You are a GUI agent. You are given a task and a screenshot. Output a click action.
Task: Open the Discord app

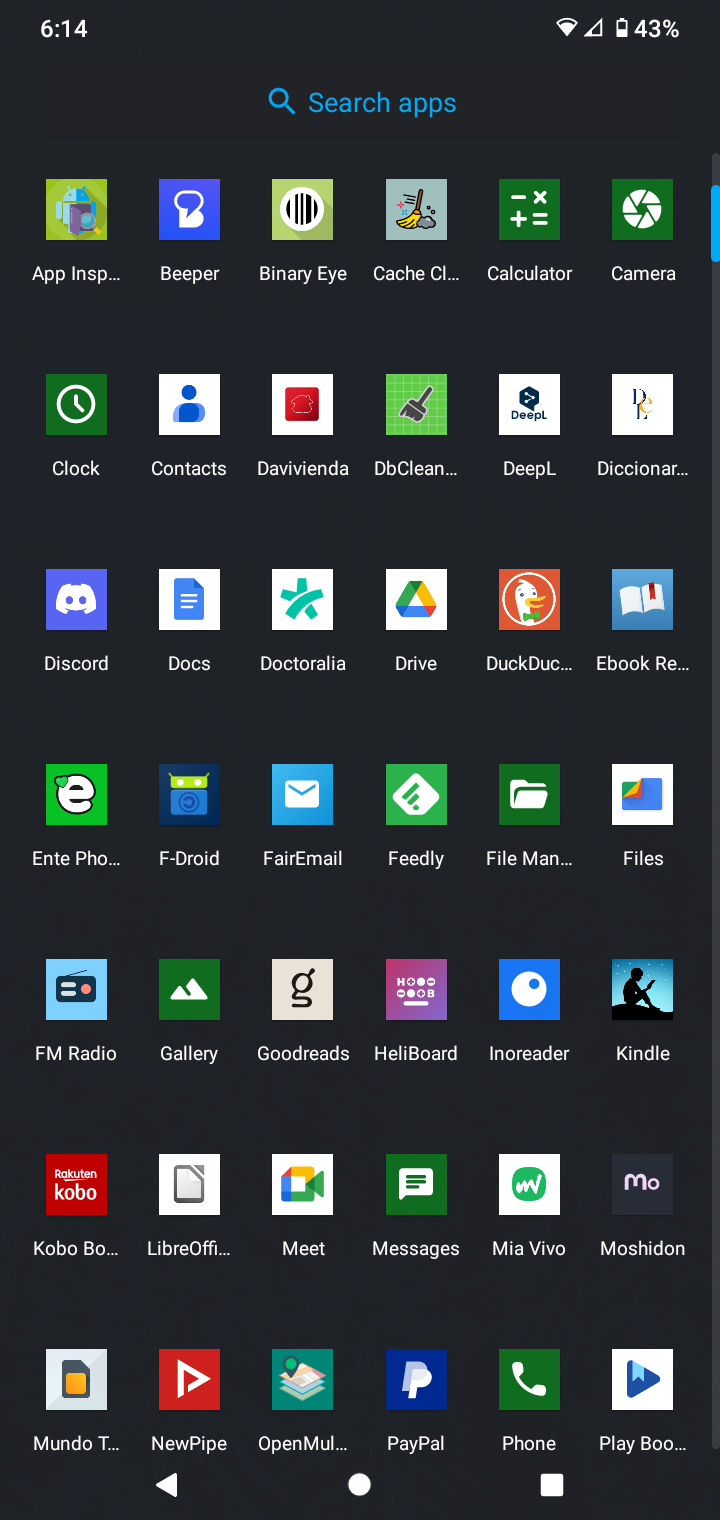[76, 600]
